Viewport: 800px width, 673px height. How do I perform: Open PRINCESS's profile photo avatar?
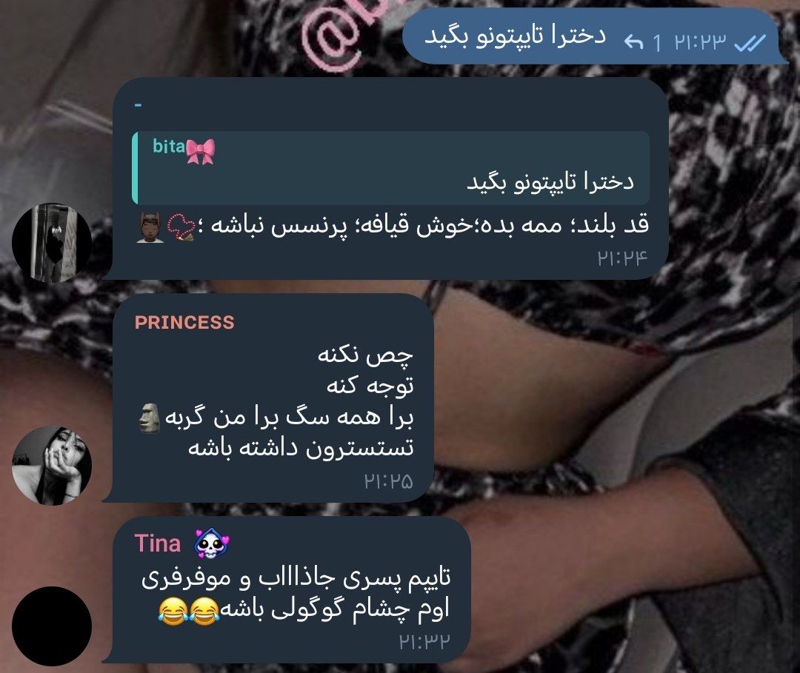(51, 465)
